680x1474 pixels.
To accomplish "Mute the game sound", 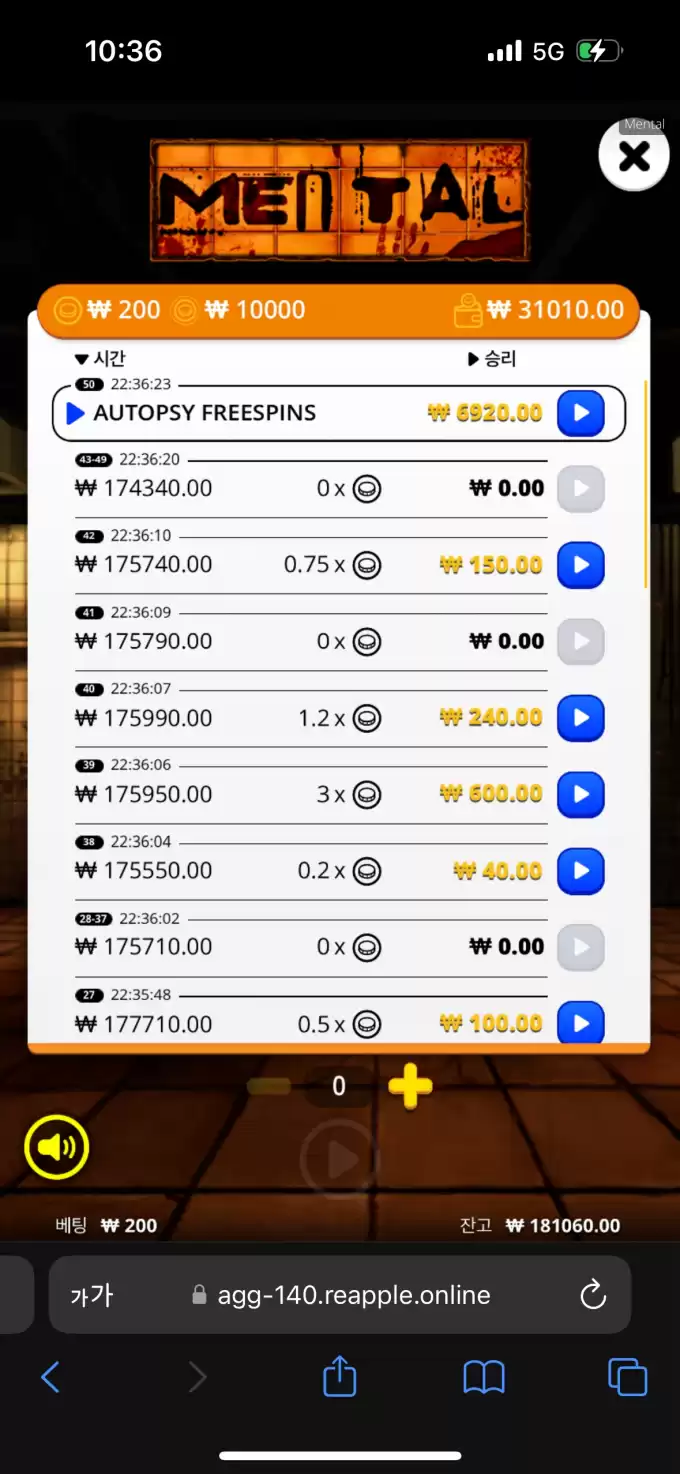I will [x=57, y=1147].
